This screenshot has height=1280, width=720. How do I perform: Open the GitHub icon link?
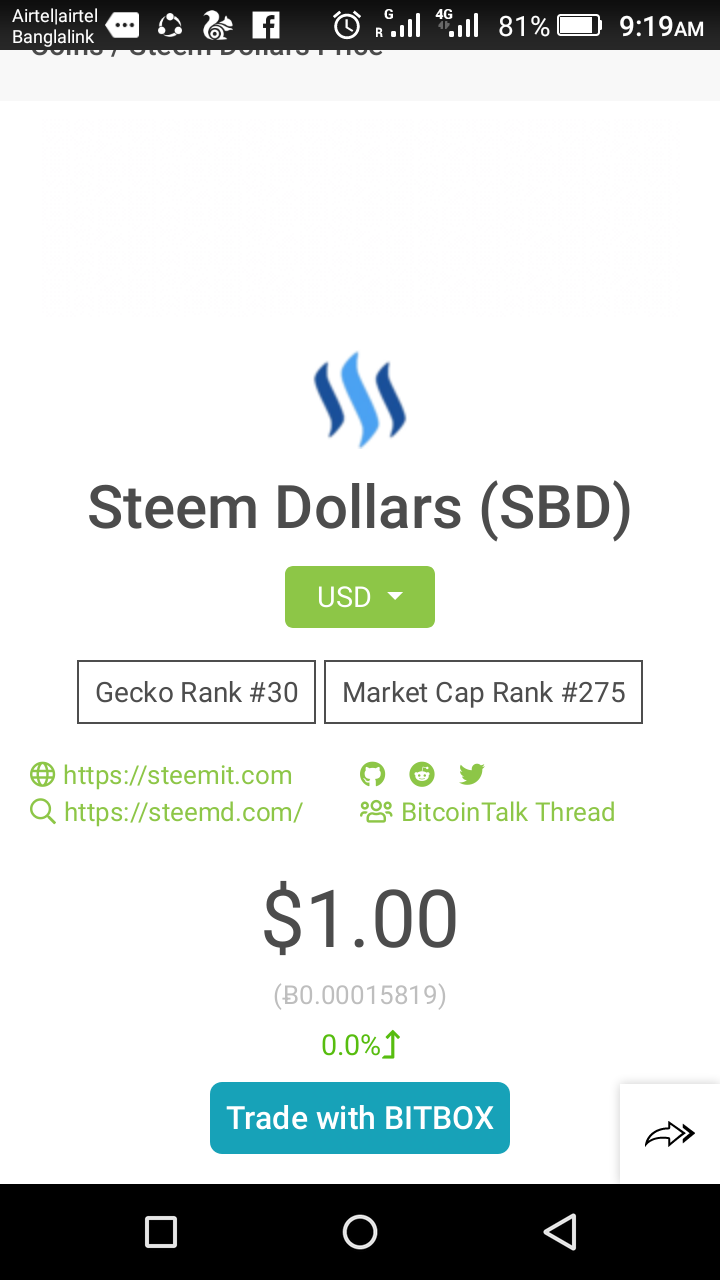pyautogui.click(x=372, y=774)
